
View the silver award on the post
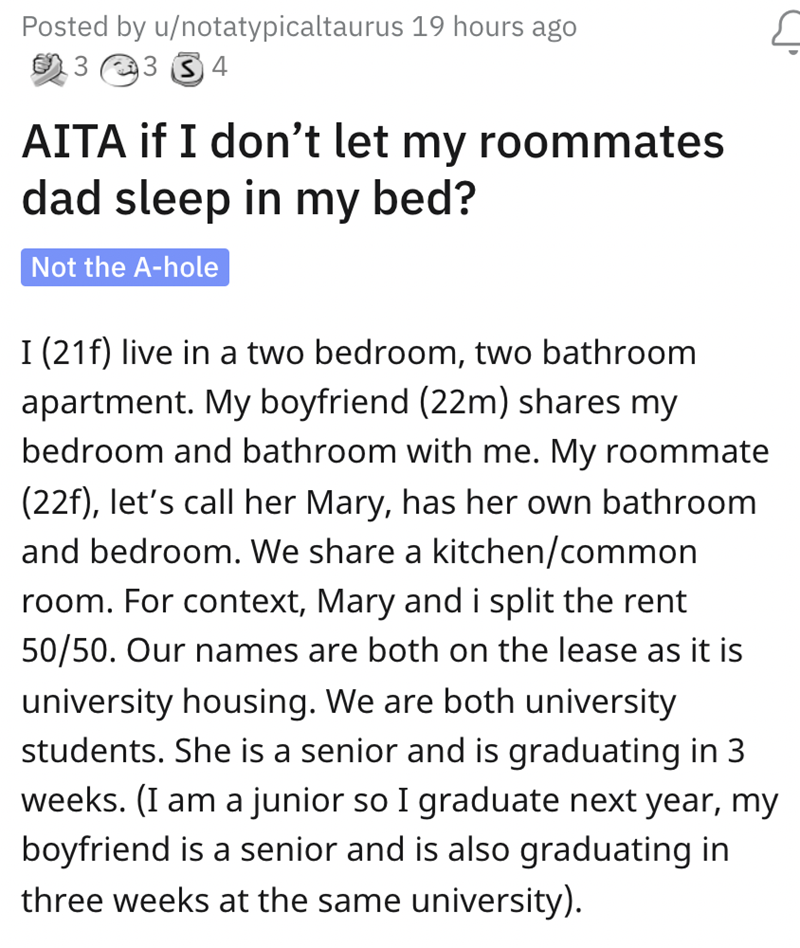[x=188, y=69]
